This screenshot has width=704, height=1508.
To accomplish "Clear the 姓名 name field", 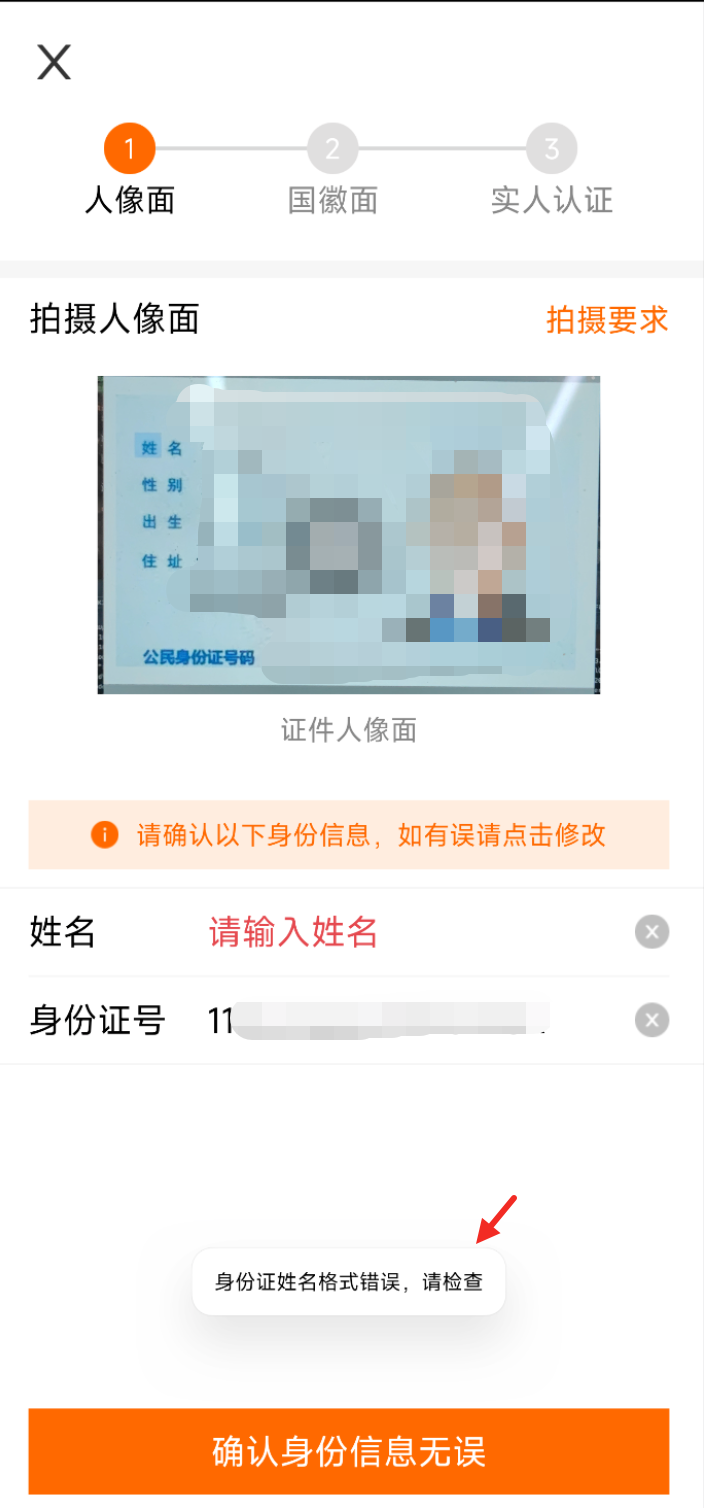I will point(652,932).
